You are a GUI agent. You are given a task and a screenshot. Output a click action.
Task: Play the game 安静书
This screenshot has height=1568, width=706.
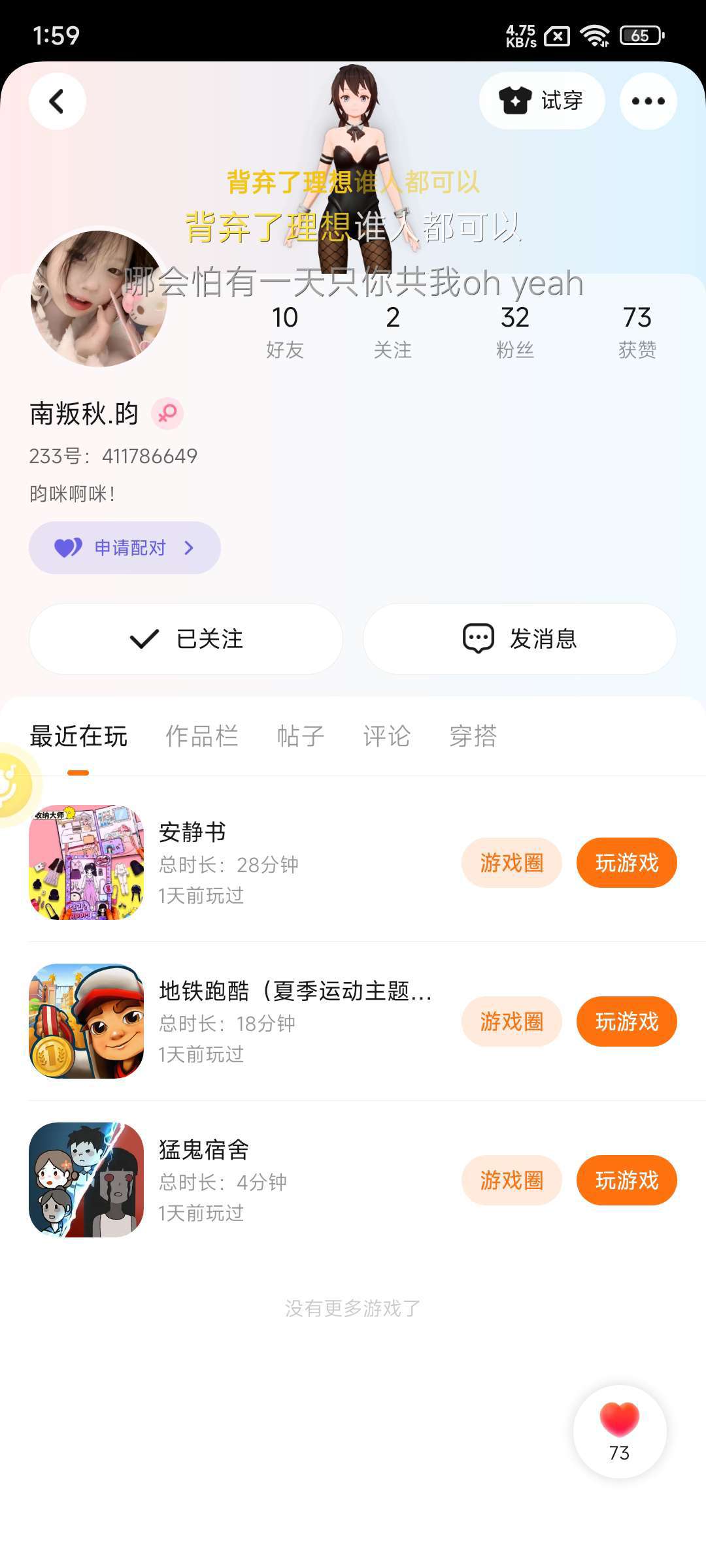[x=626, y=862]
